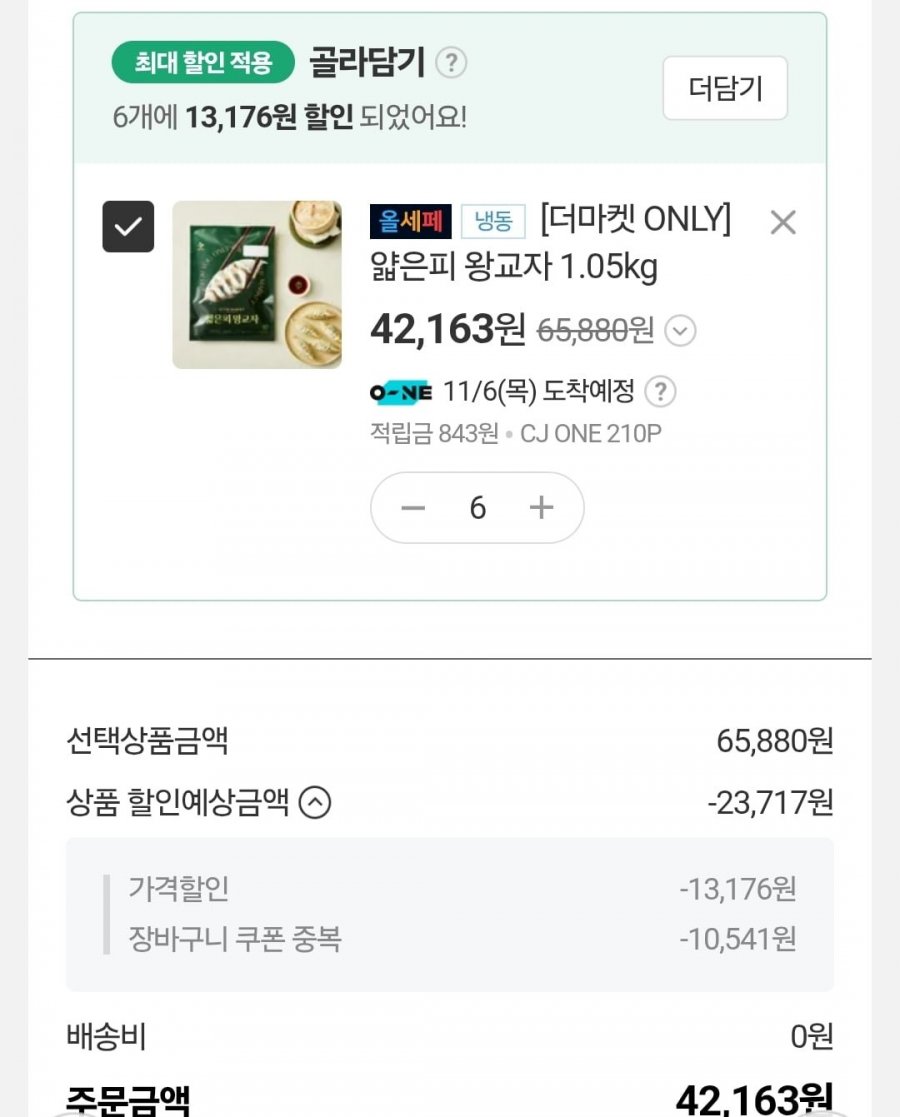Viewport: 900px width, 1117px height.
Task: Tap the 더담기 button
Action: click(725, 89)
